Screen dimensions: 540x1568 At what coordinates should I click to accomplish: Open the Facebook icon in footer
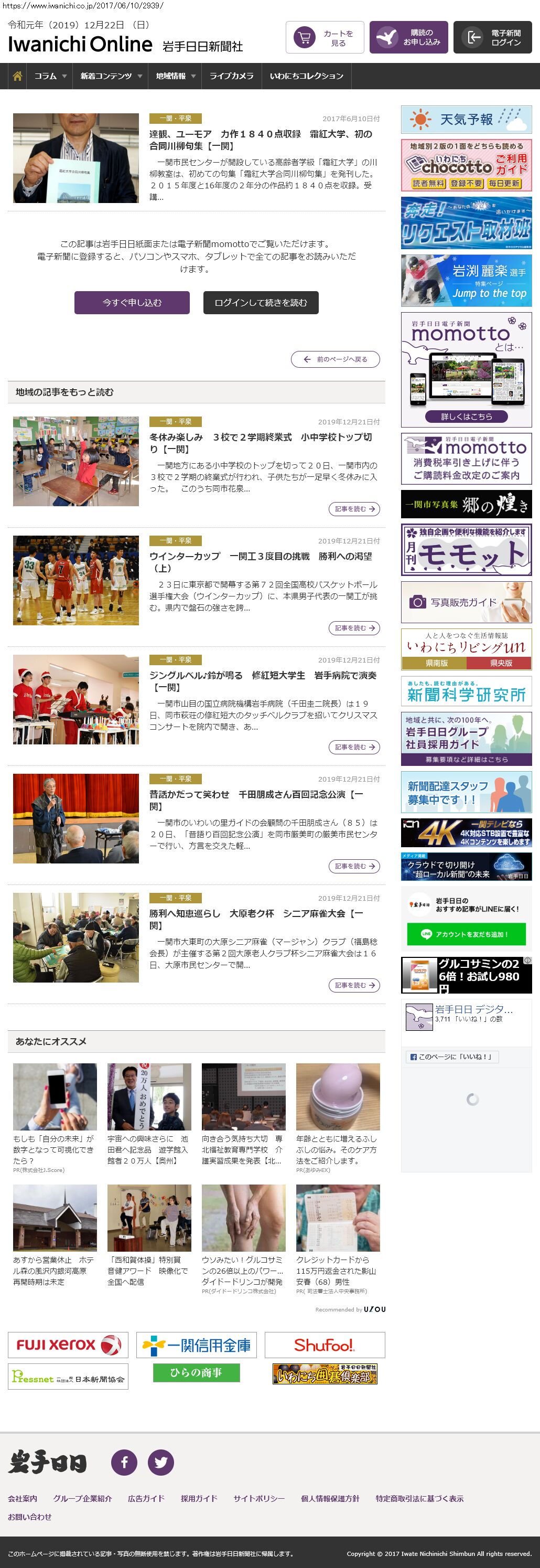[x=124, y=1462]
